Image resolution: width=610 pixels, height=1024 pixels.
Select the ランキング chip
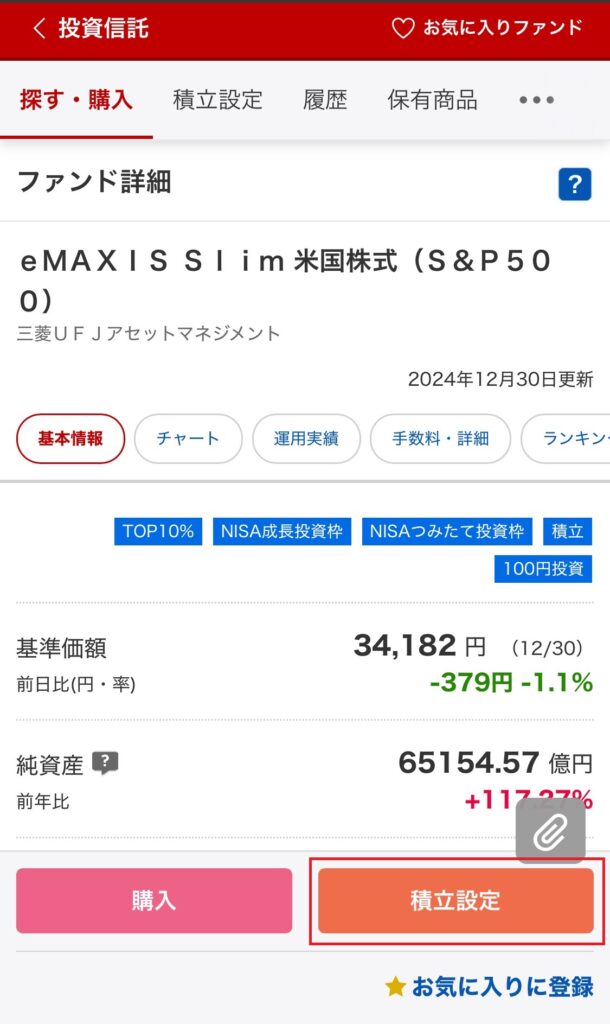point(570,438)
